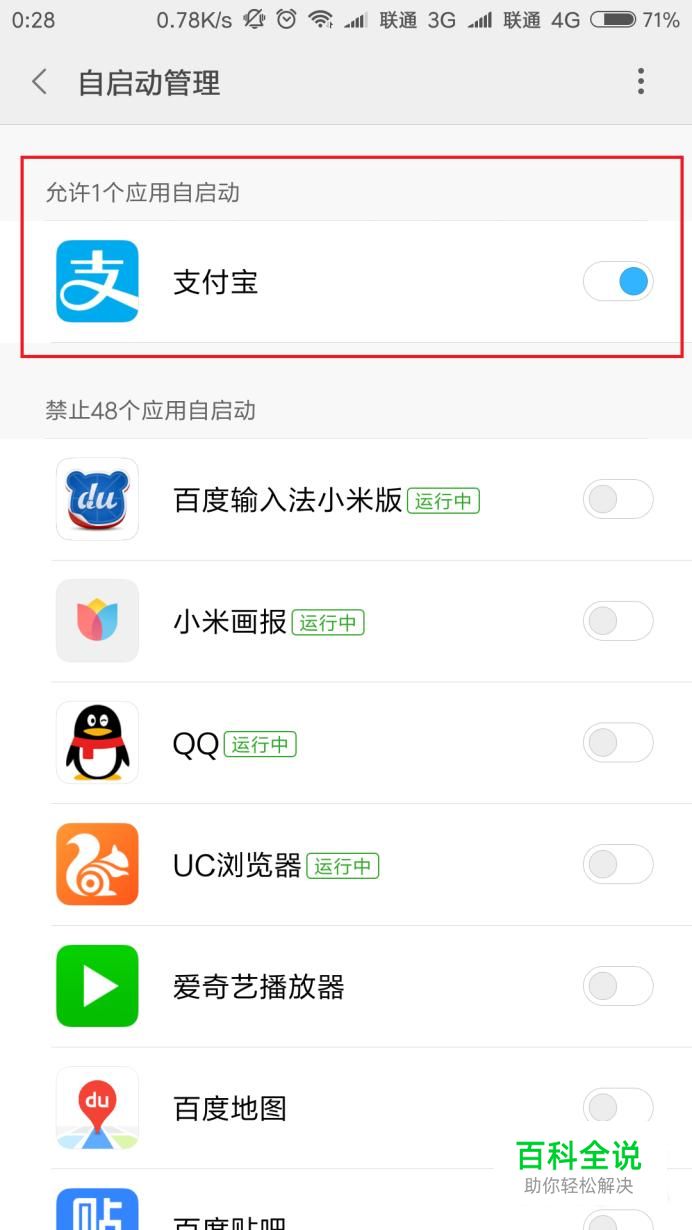This screenshot has height=1230, width=692.
Task: Disable auto-start for 支付宝
Action: coord(618,282)
